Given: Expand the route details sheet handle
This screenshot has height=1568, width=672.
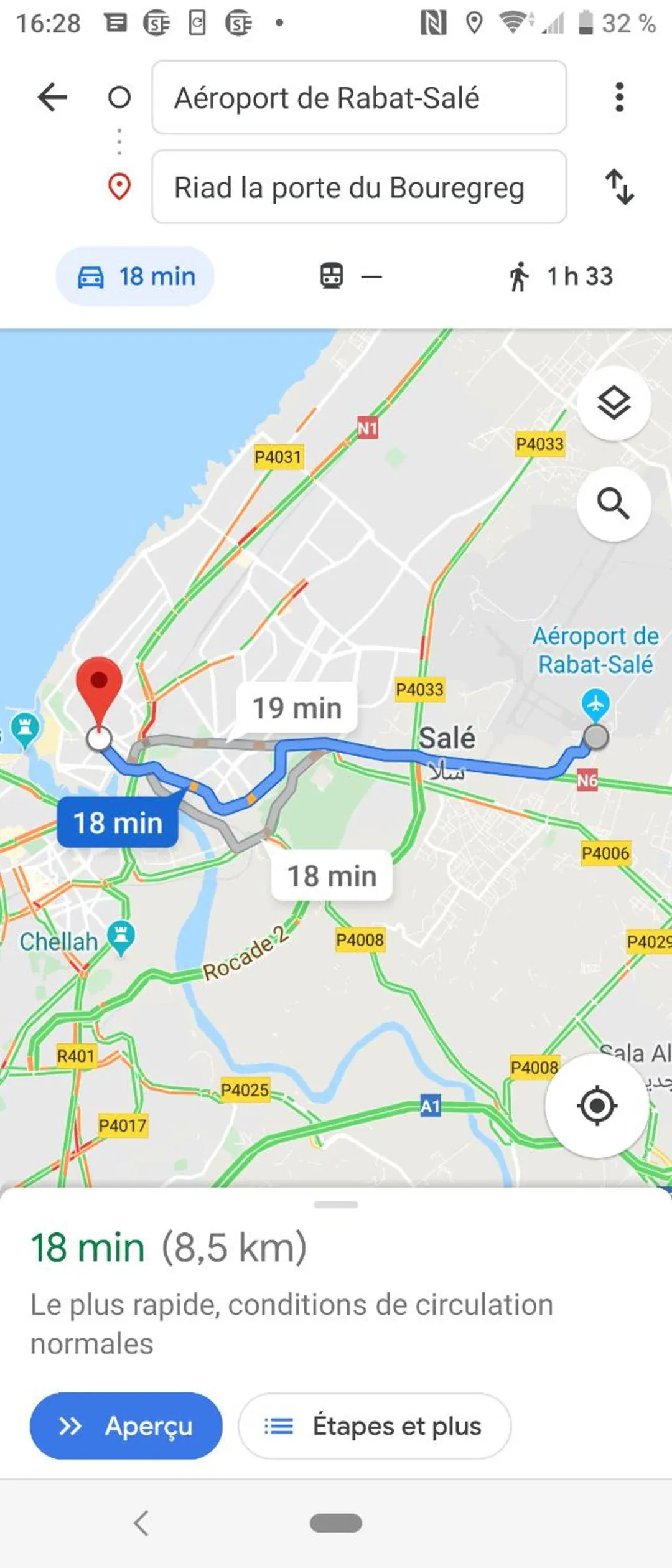Looking at the screenshot, I should coord(336,1204).
